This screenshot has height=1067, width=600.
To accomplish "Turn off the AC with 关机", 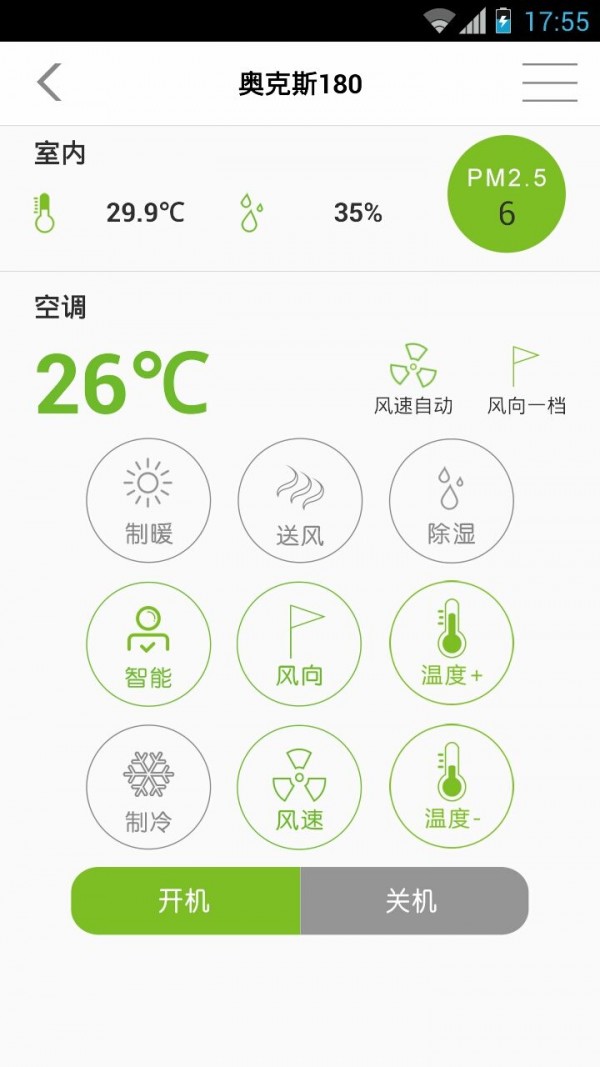I will (413, 901).
